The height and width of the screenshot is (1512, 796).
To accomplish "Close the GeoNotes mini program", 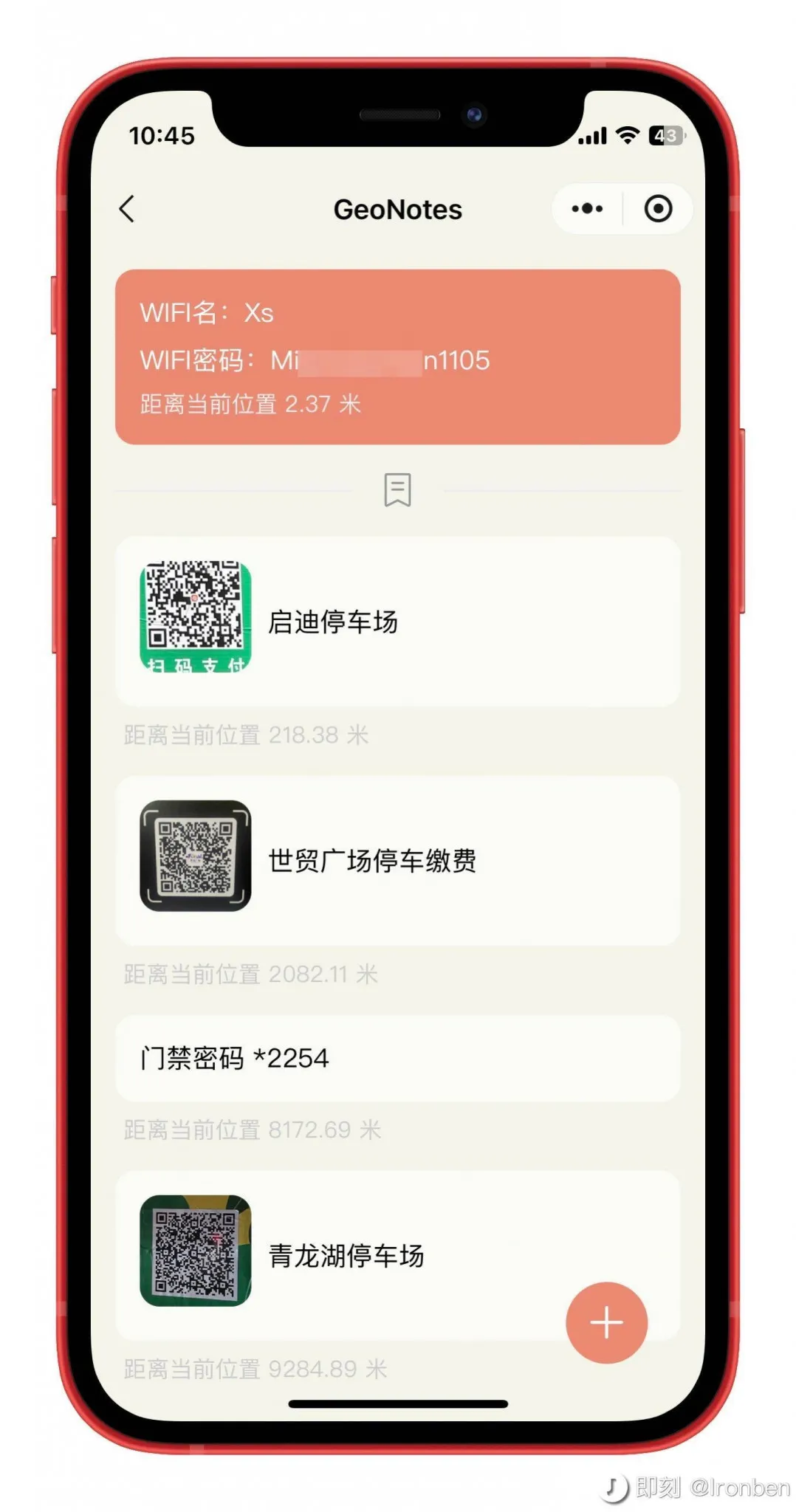I will pyautogui.click(x=658, y=209).
